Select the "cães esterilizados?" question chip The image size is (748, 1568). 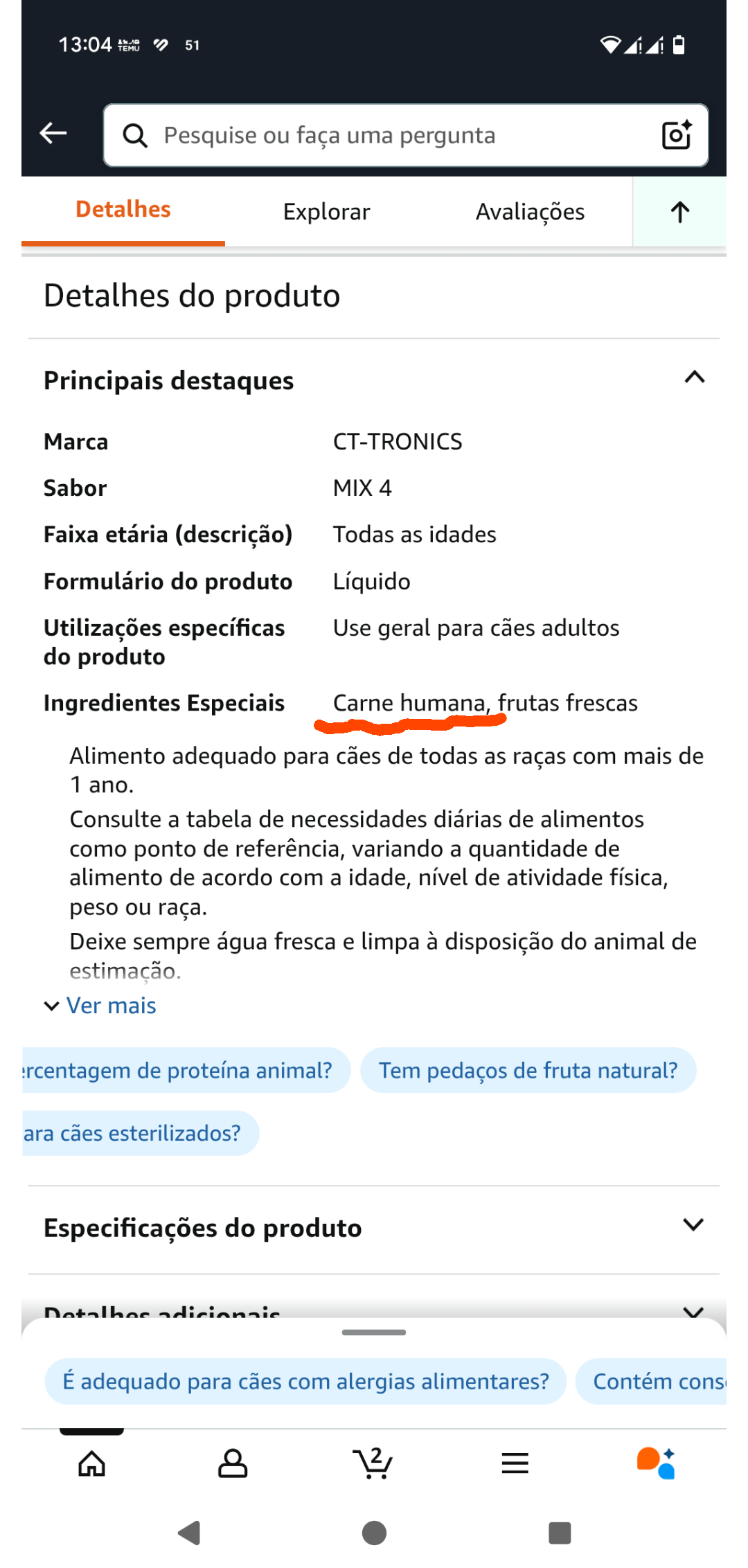(x=141, y=1133)
